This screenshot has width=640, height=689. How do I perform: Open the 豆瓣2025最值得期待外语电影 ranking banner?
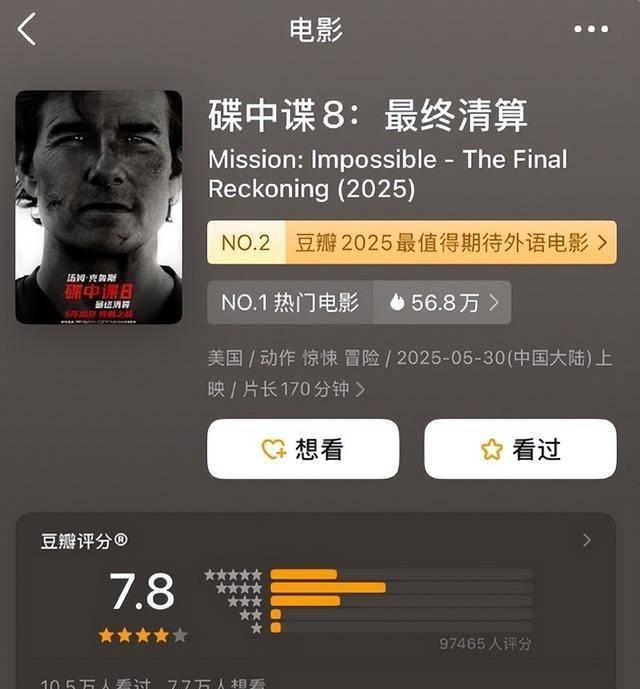pyautogui.click(x=411, y=243)
